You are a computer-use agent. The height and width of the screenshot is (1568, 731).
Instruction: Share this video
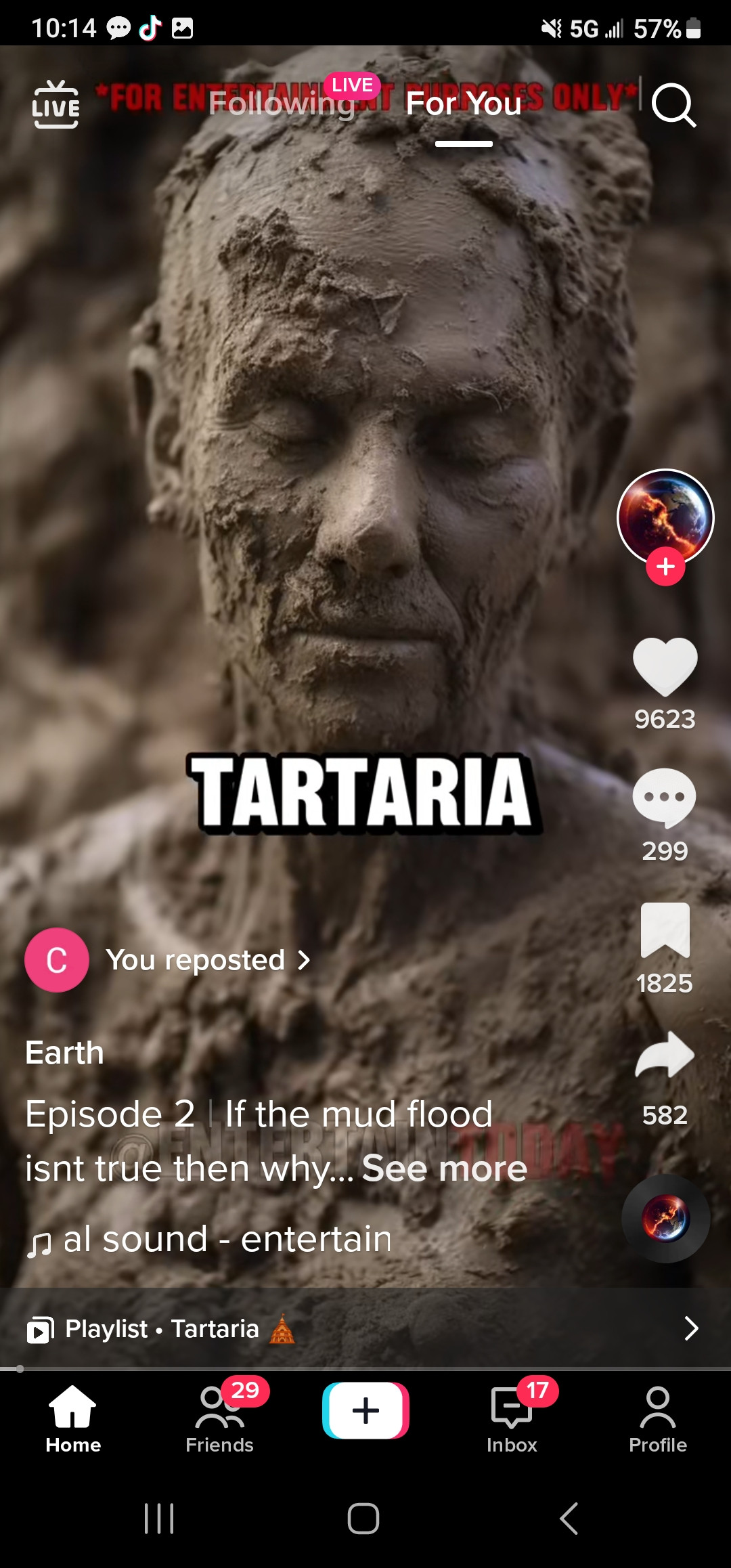[665, 1055]
